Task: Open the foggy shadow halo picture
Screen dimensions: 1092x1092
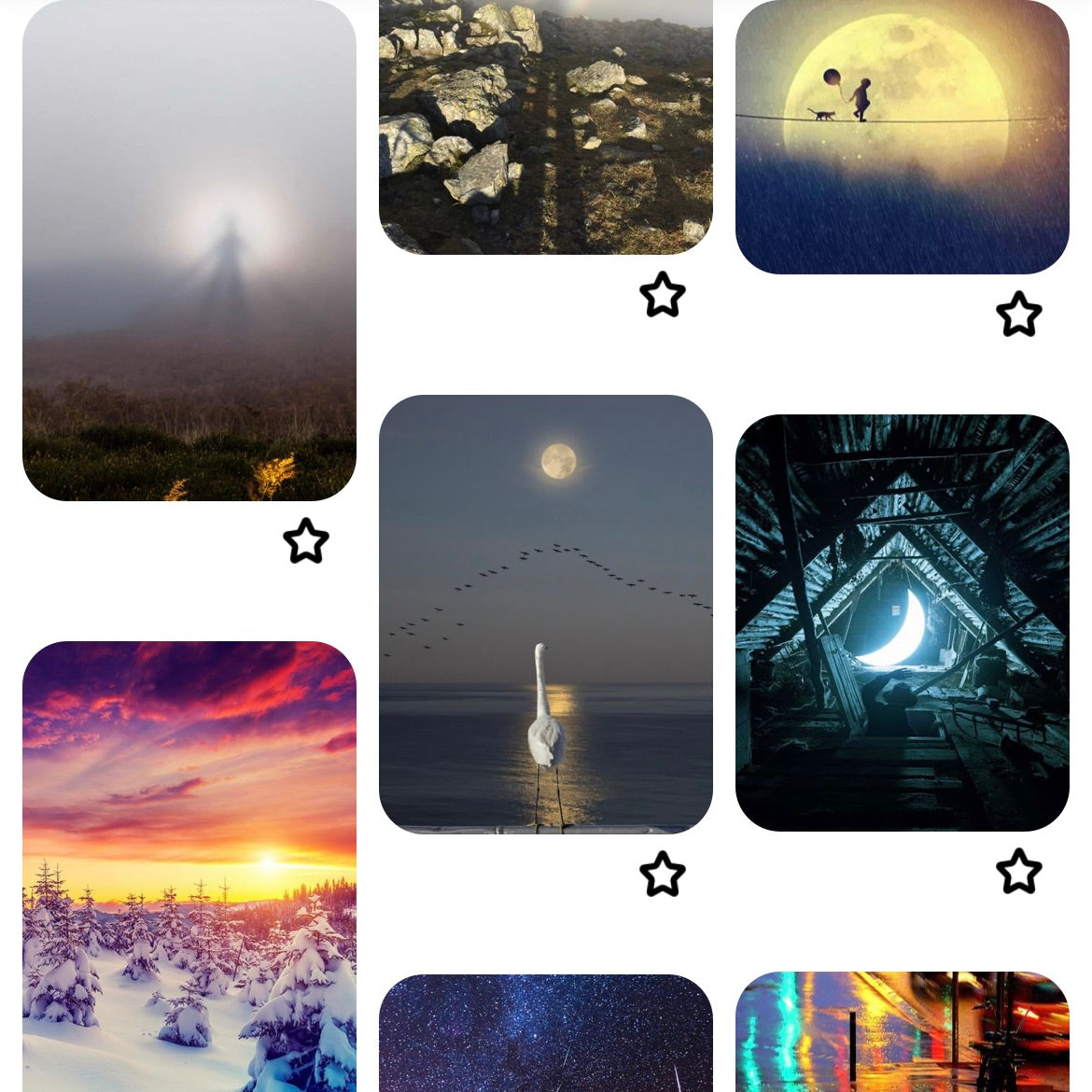Action: 189,250
